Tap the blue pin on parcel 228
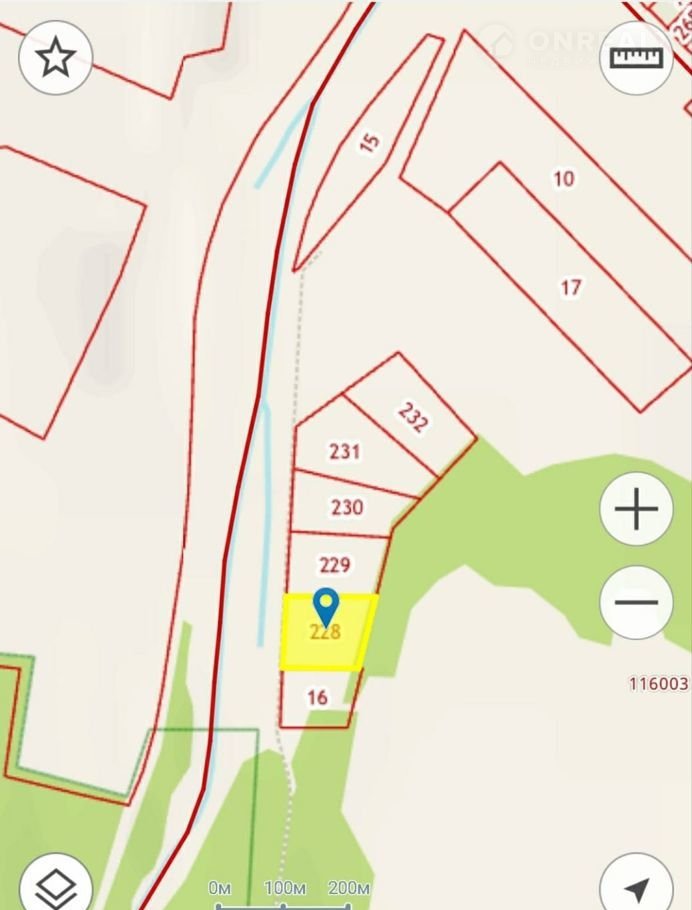 (326, 606)
